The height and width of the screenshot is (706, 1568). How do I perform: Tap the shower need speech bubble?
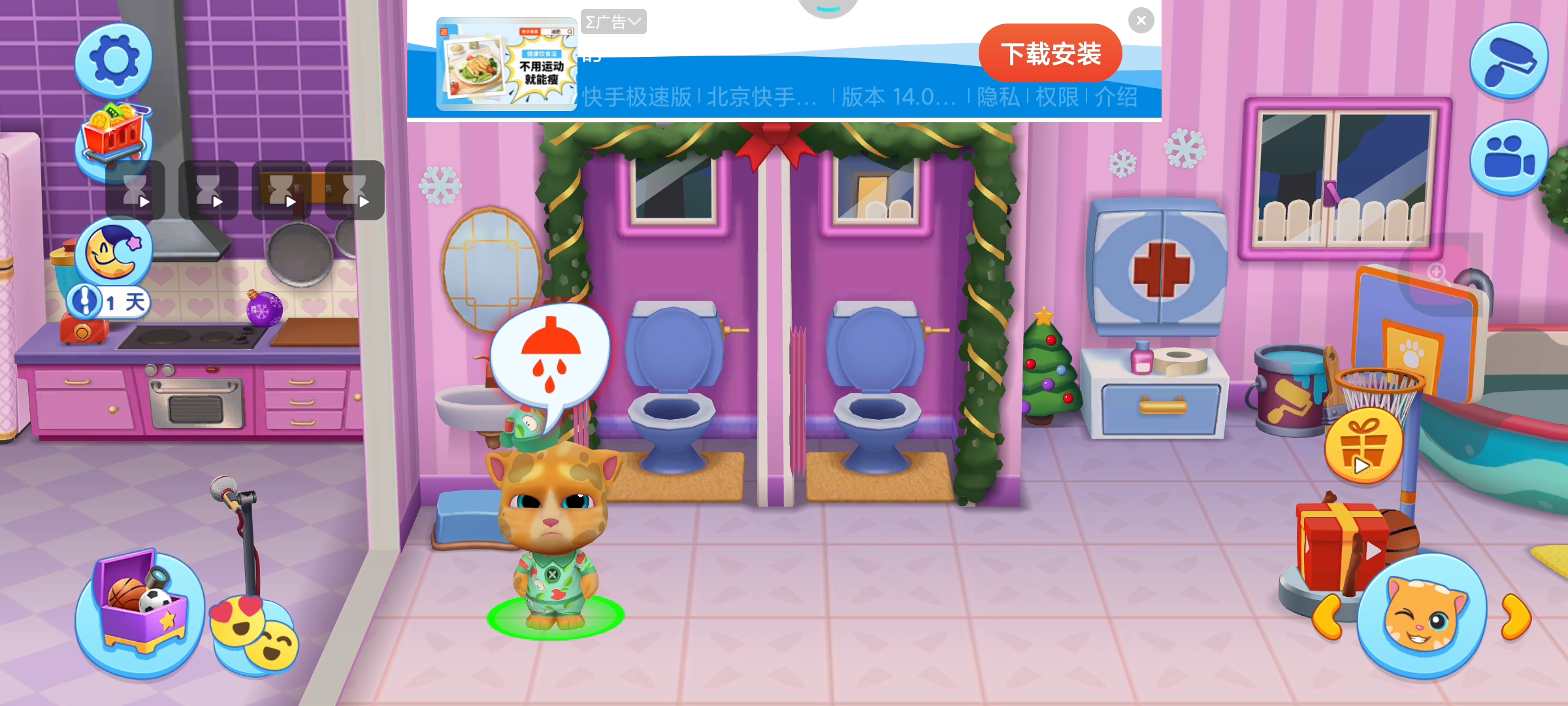pos(550,356)
